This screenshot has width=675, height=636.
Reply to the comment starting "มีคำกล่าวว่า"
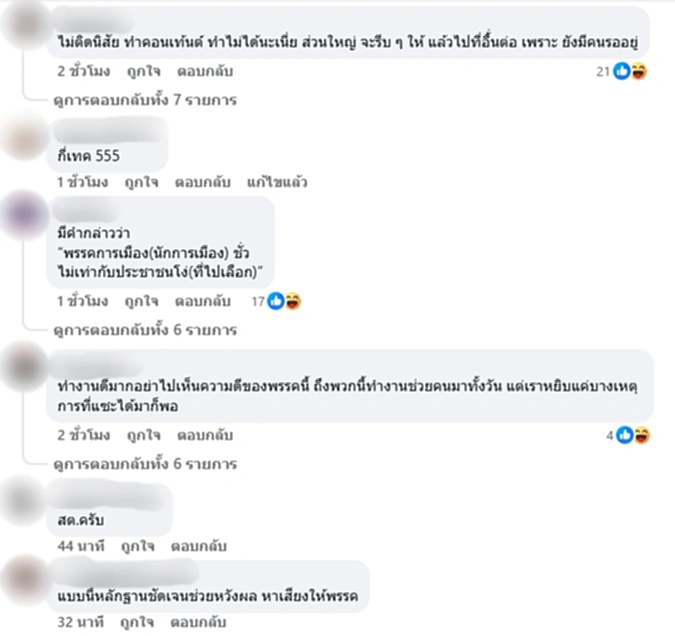coord(204,301)
